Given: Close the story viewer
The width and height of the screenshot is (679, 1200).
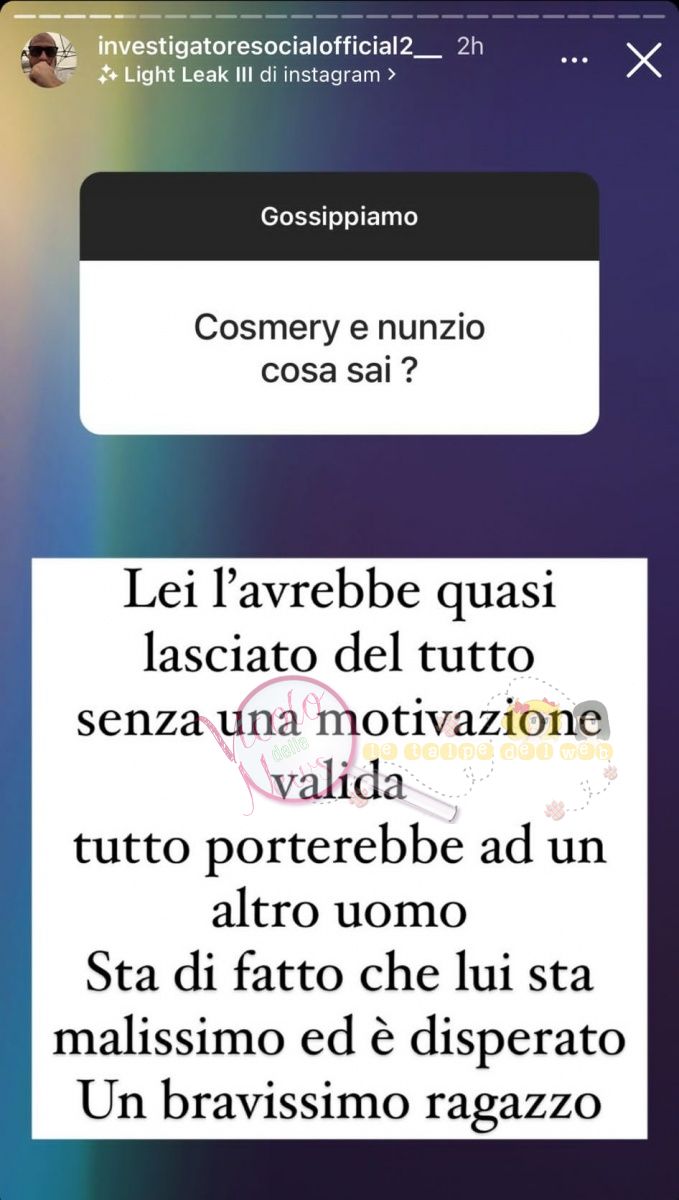Looking at the screenshot, I should click(643, 62).
